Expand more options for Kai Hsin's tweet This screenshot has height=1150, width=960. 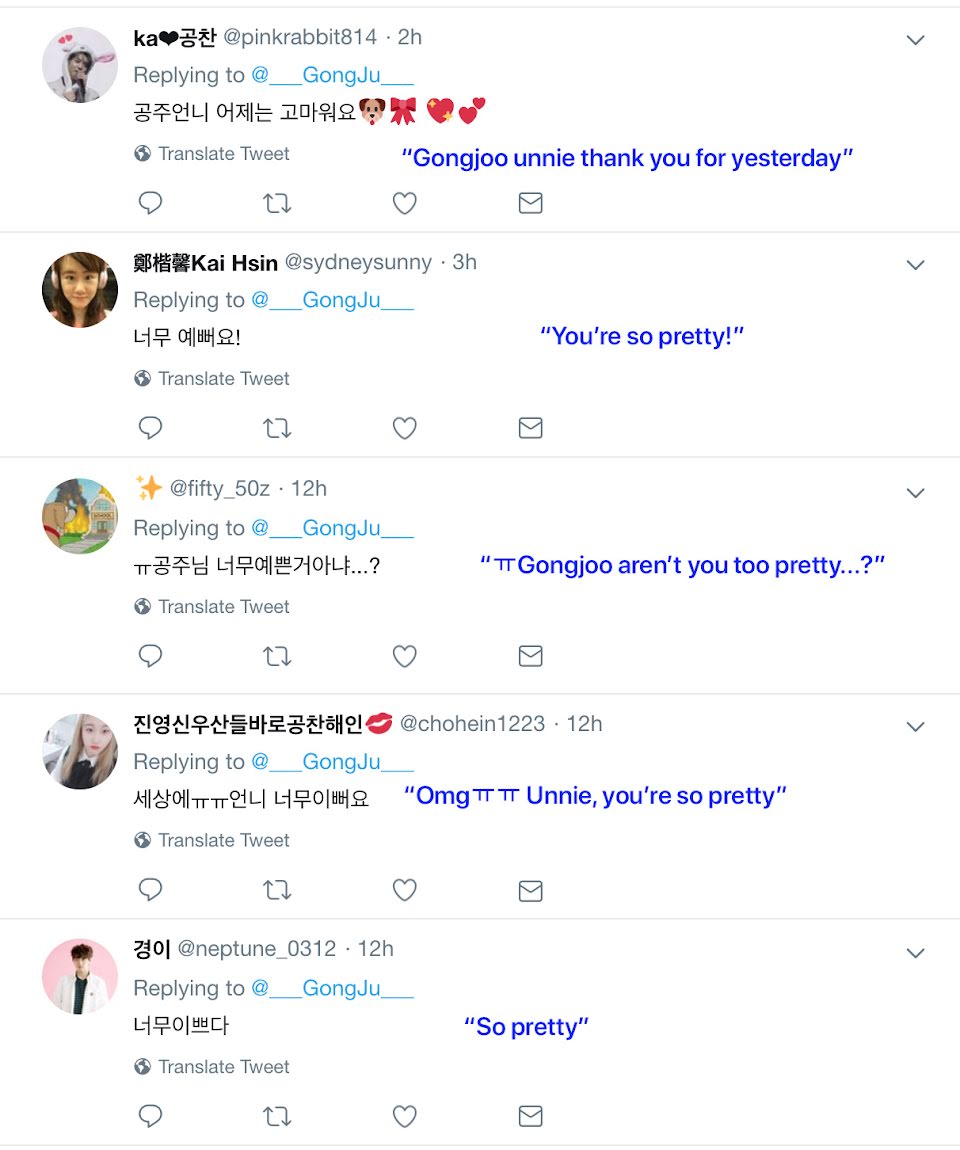click(915, 265)
